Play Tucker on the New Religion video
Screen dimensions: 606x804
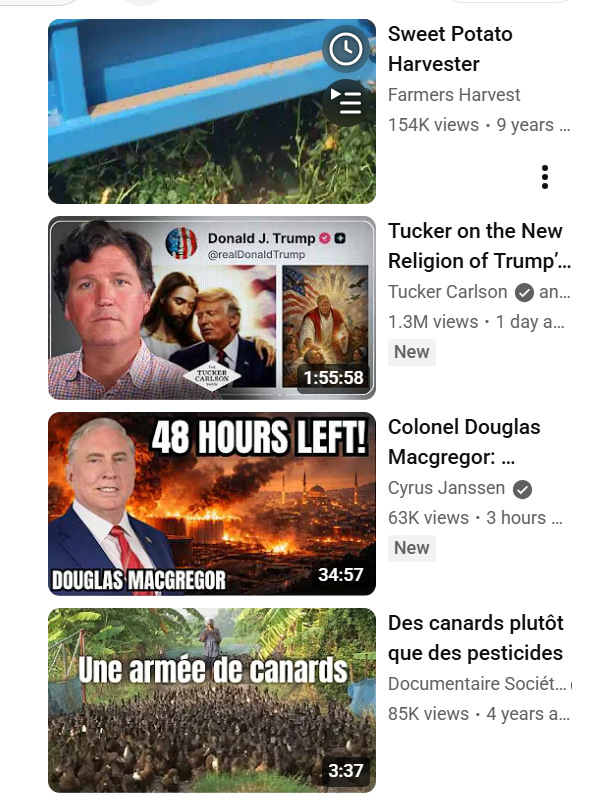[211, 308]
